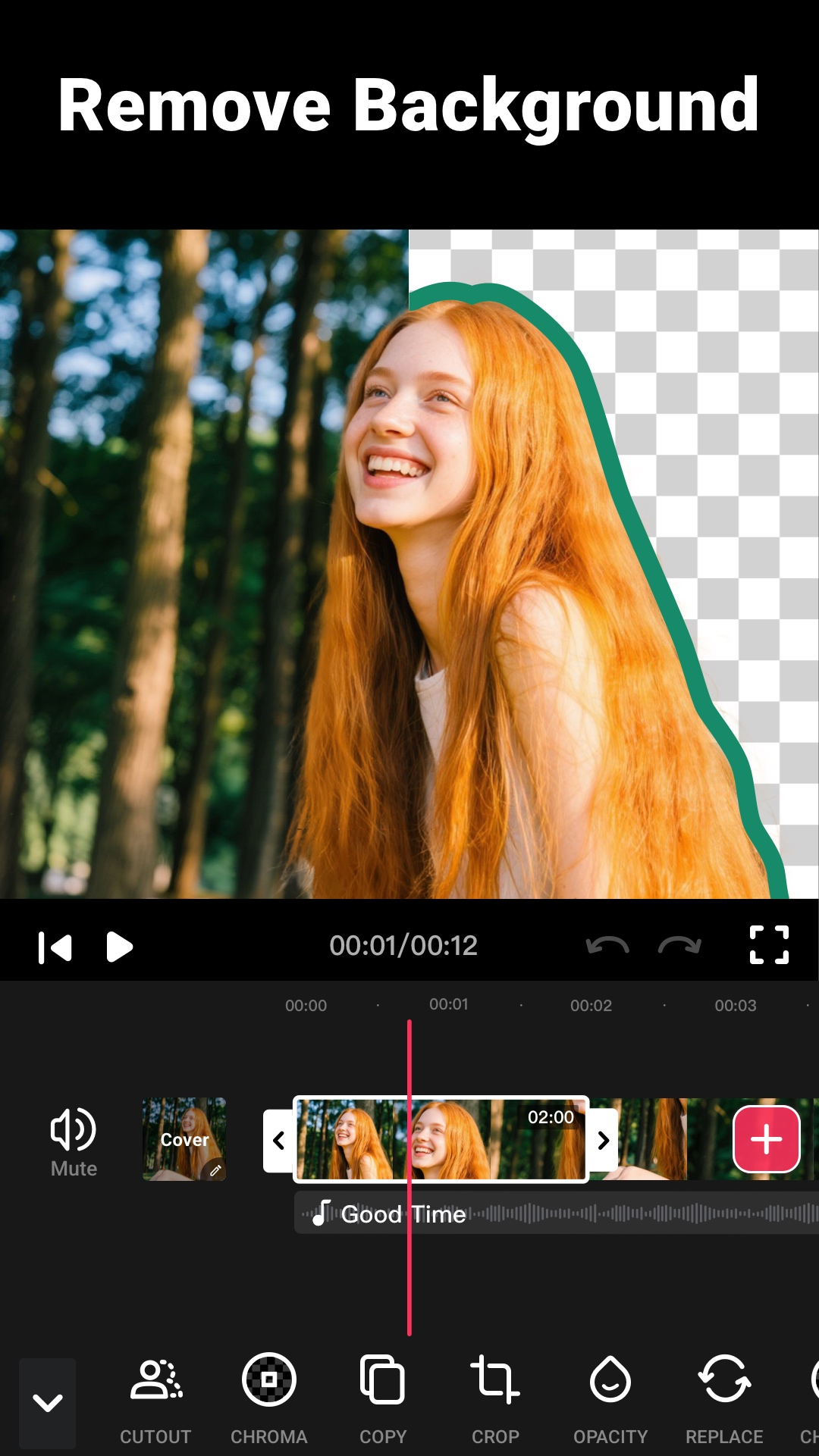Skip back to the clip start
Screen dimensions: 819x1456
click(57, 946)
